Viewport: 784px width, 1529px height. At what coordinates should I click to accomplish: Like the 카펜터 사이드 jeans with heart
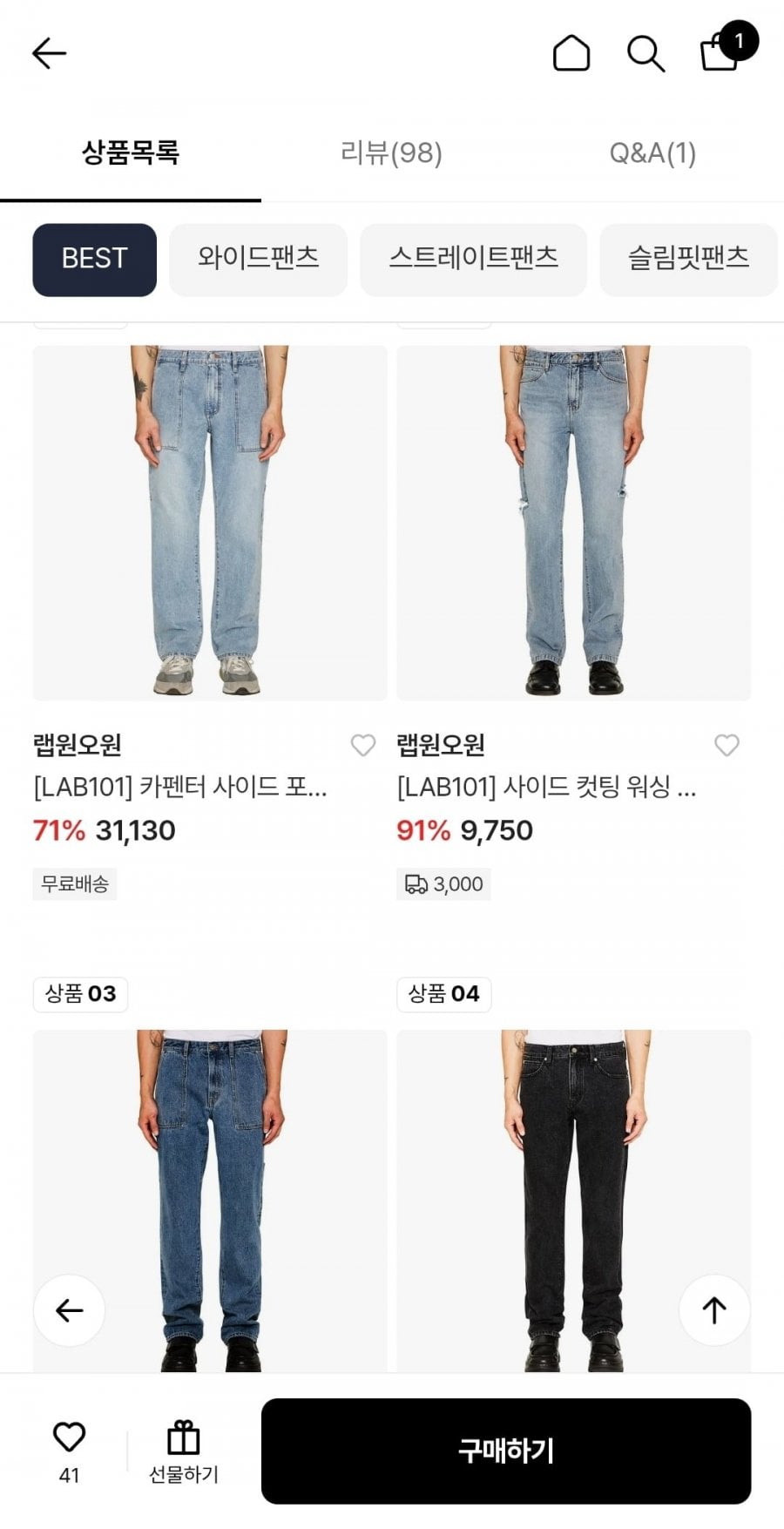tap(362, 745)
